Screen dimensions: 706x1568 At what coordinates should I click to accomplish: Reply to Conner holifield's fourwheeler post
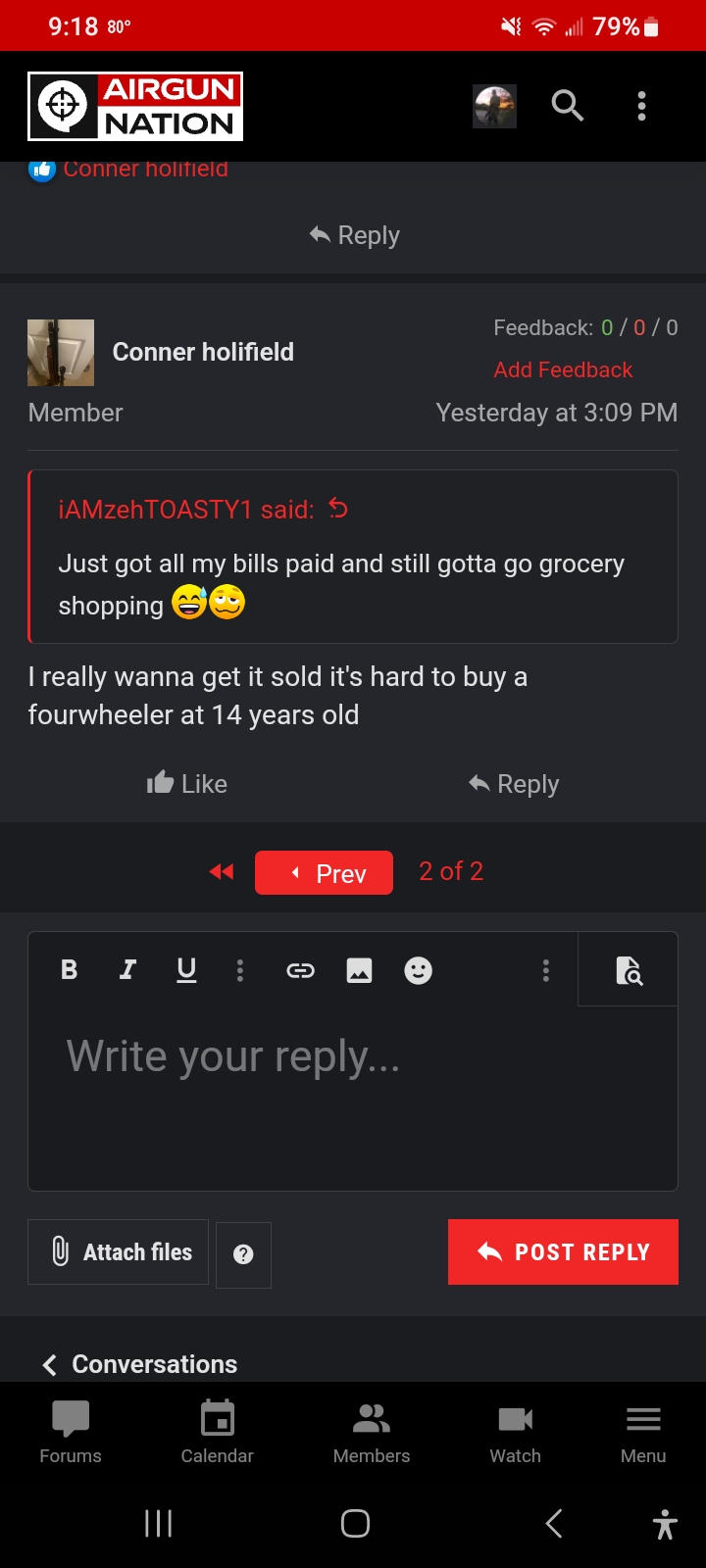coord(514,784)
